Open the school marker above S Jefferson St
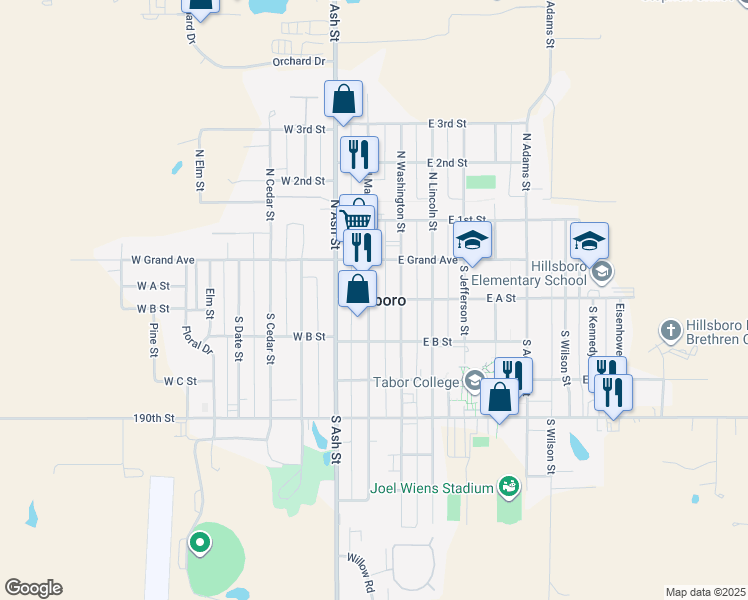The image size is (748, 600). tap(472, 241)
